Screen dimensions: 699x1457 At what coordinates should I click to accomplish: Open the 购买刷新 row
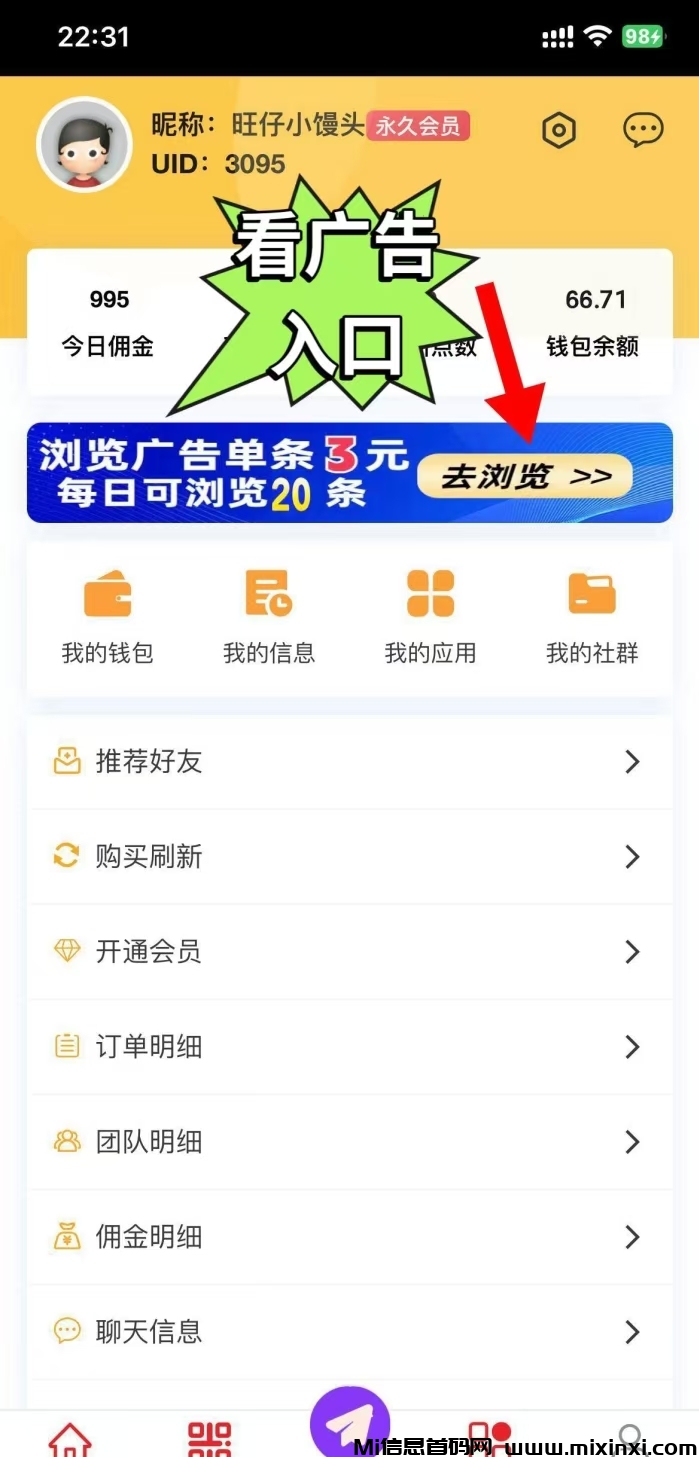pyautogui.click(x=349, y=857)
